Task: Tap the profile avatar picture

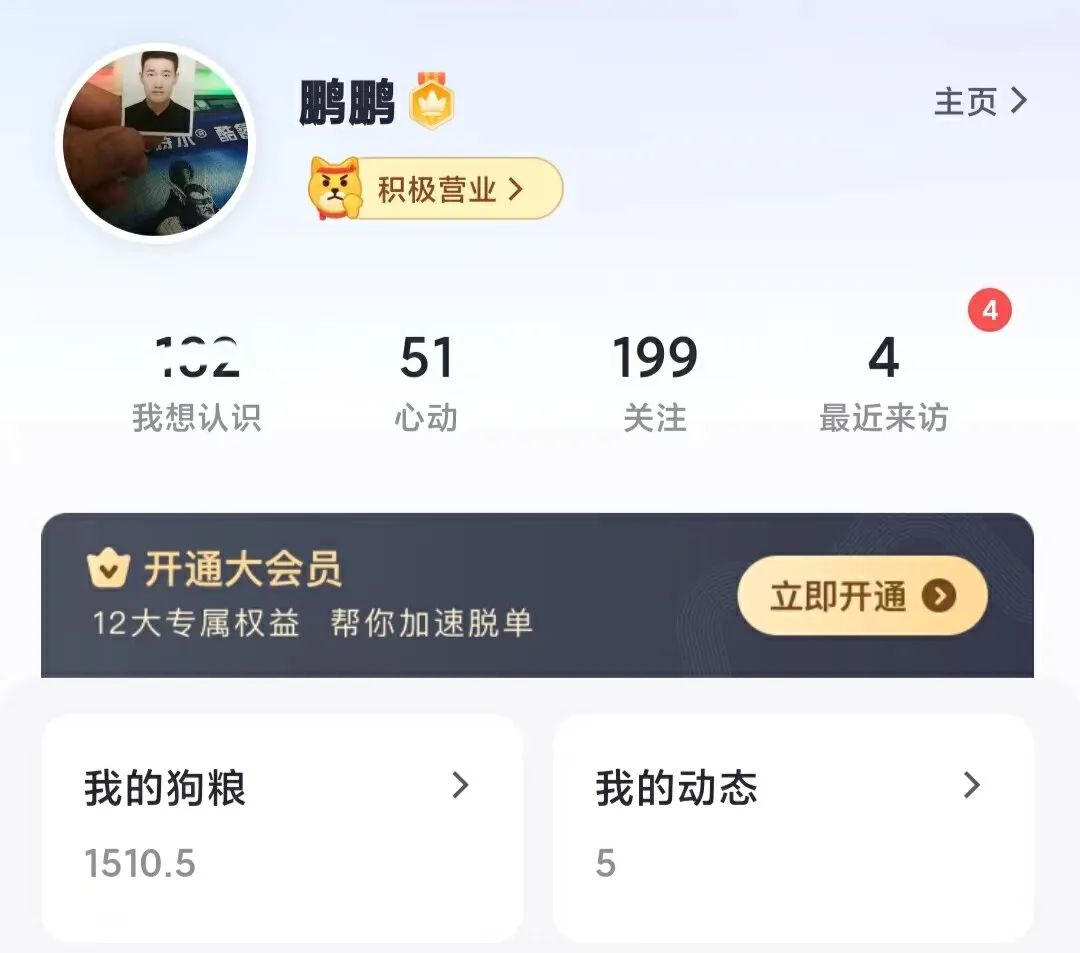Action: 156,142
